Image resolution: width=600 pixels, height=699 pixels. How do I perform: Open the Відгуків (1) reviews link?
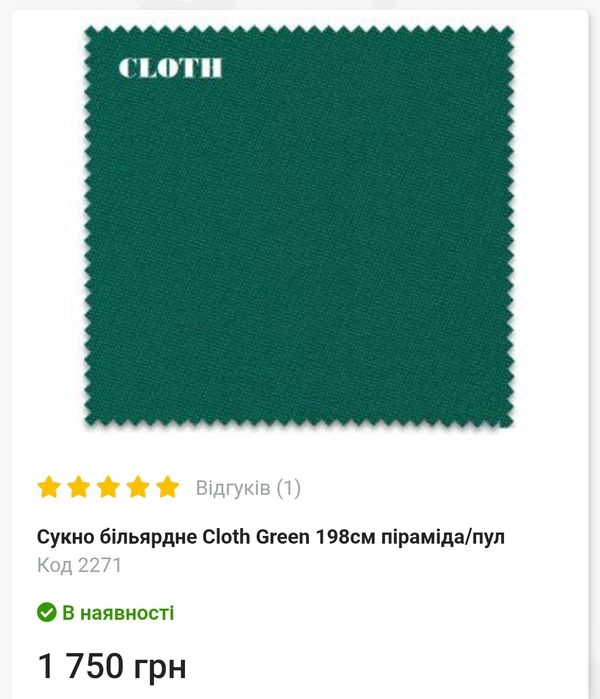248,488
